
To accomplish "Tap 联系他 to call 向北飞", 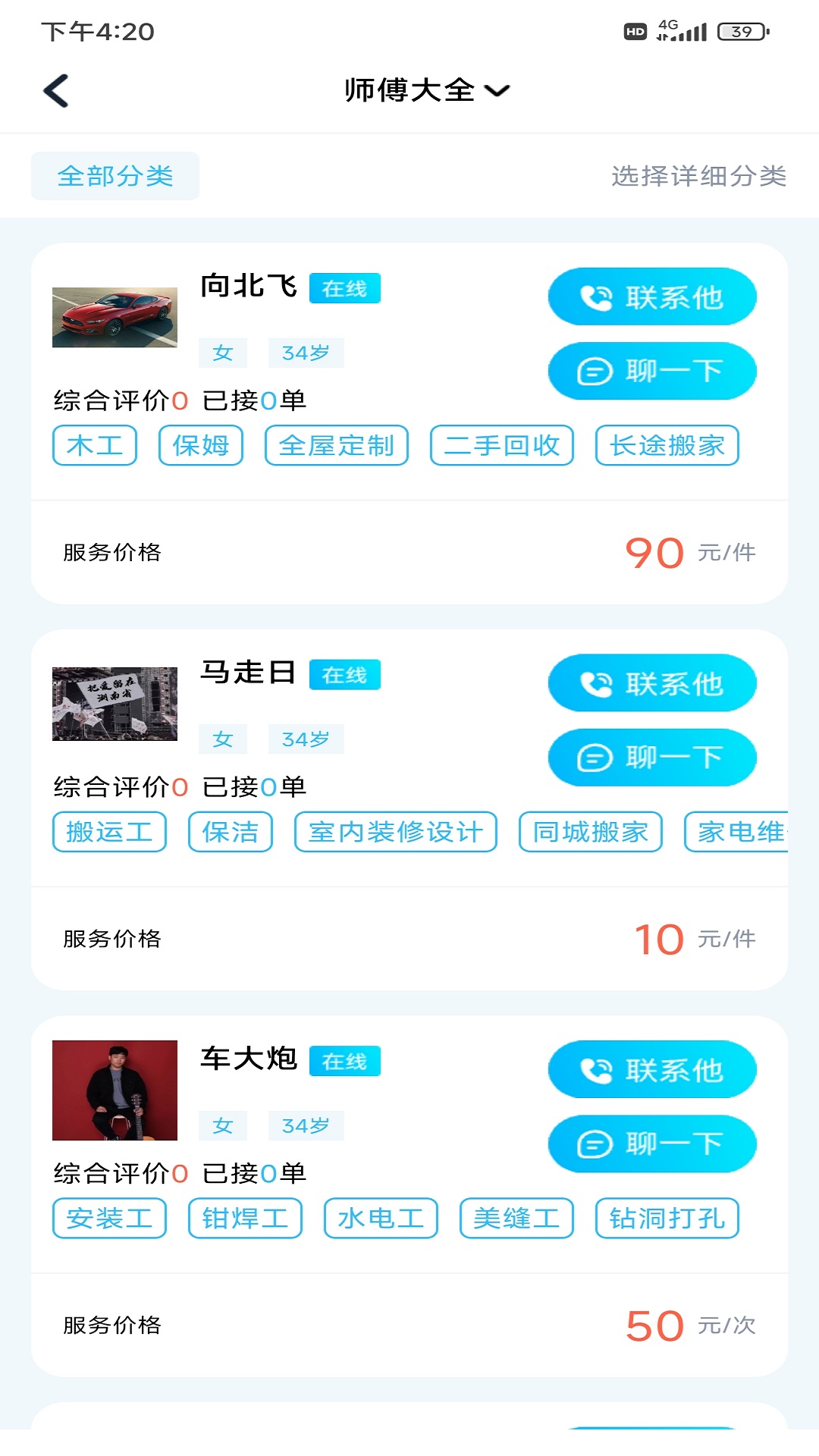I will pyautogui.click(x=652, y=297).
